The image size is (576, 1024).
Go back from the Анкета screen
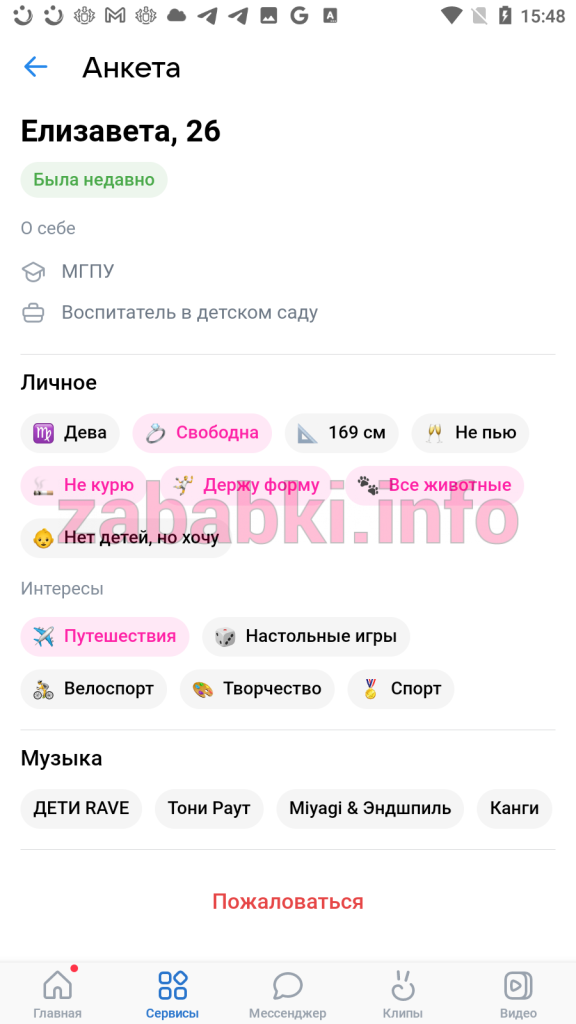pos(35,67)
